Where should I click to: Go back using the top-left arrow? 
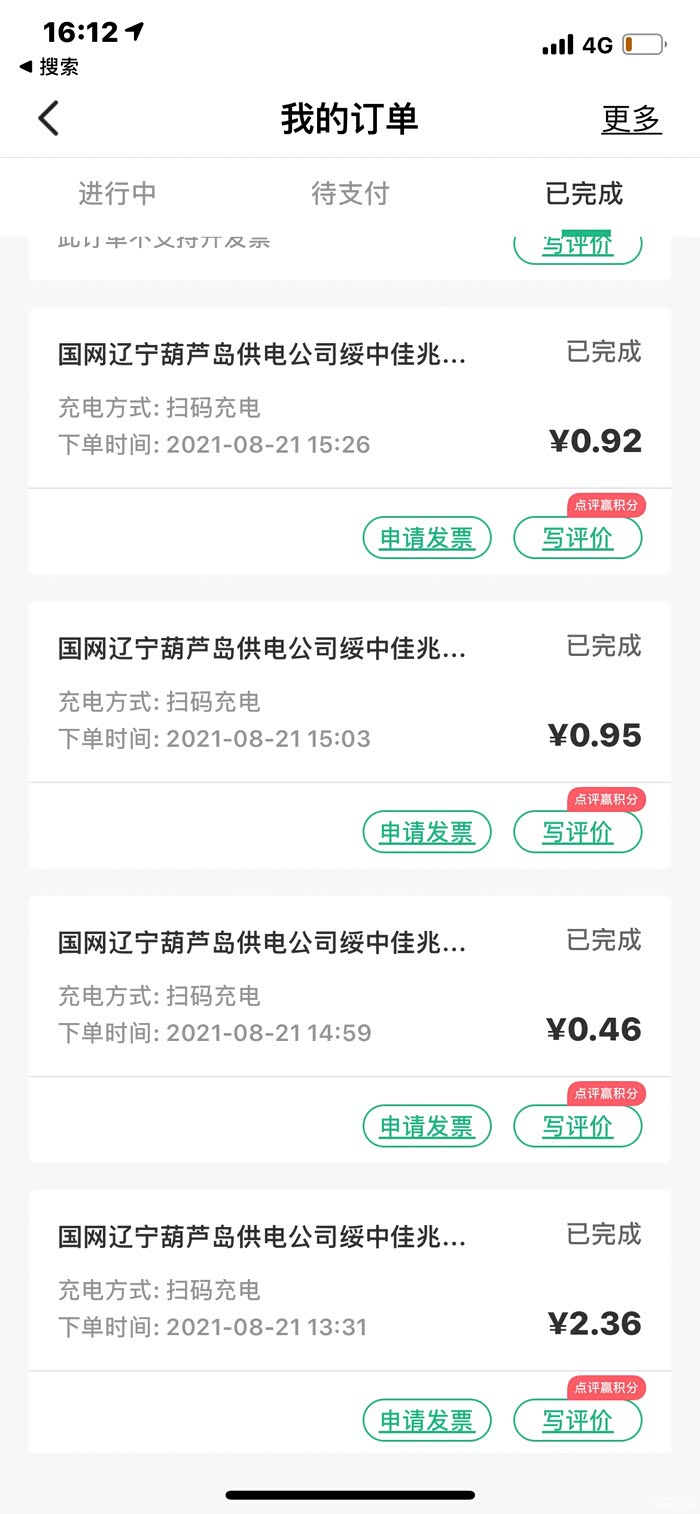click(x=49, y=119)
